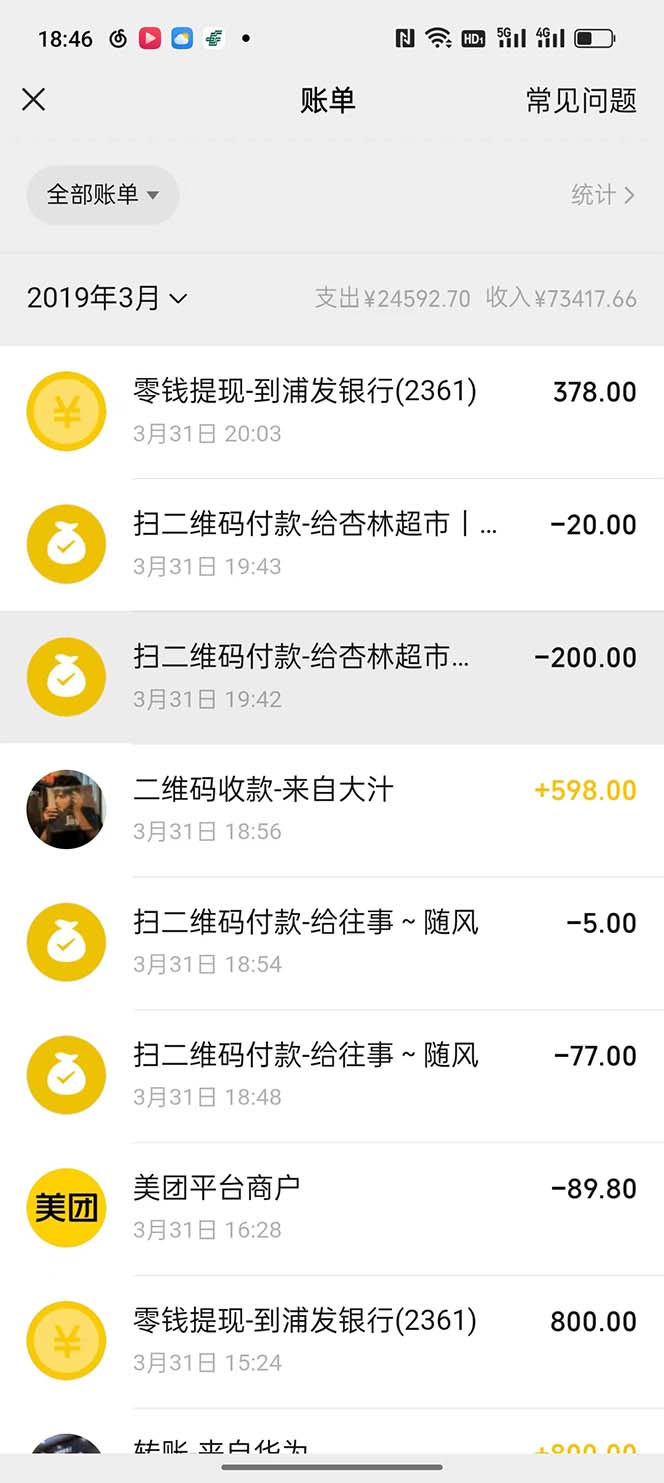Close the 账单 bill page
664x1483 pixels.
(x=34, y=100)
